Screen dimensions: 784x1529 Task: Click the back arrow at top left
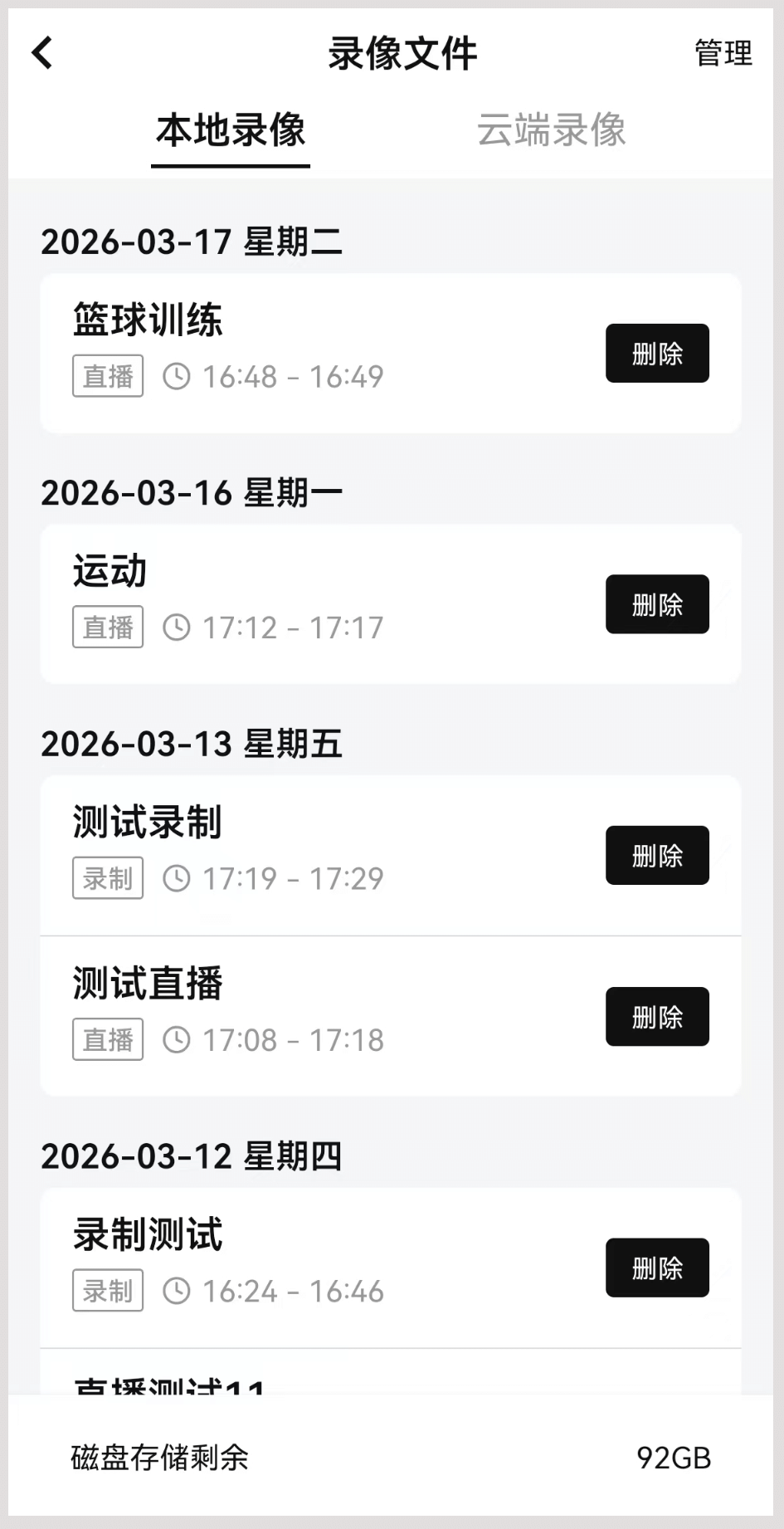tap(41, 52)
